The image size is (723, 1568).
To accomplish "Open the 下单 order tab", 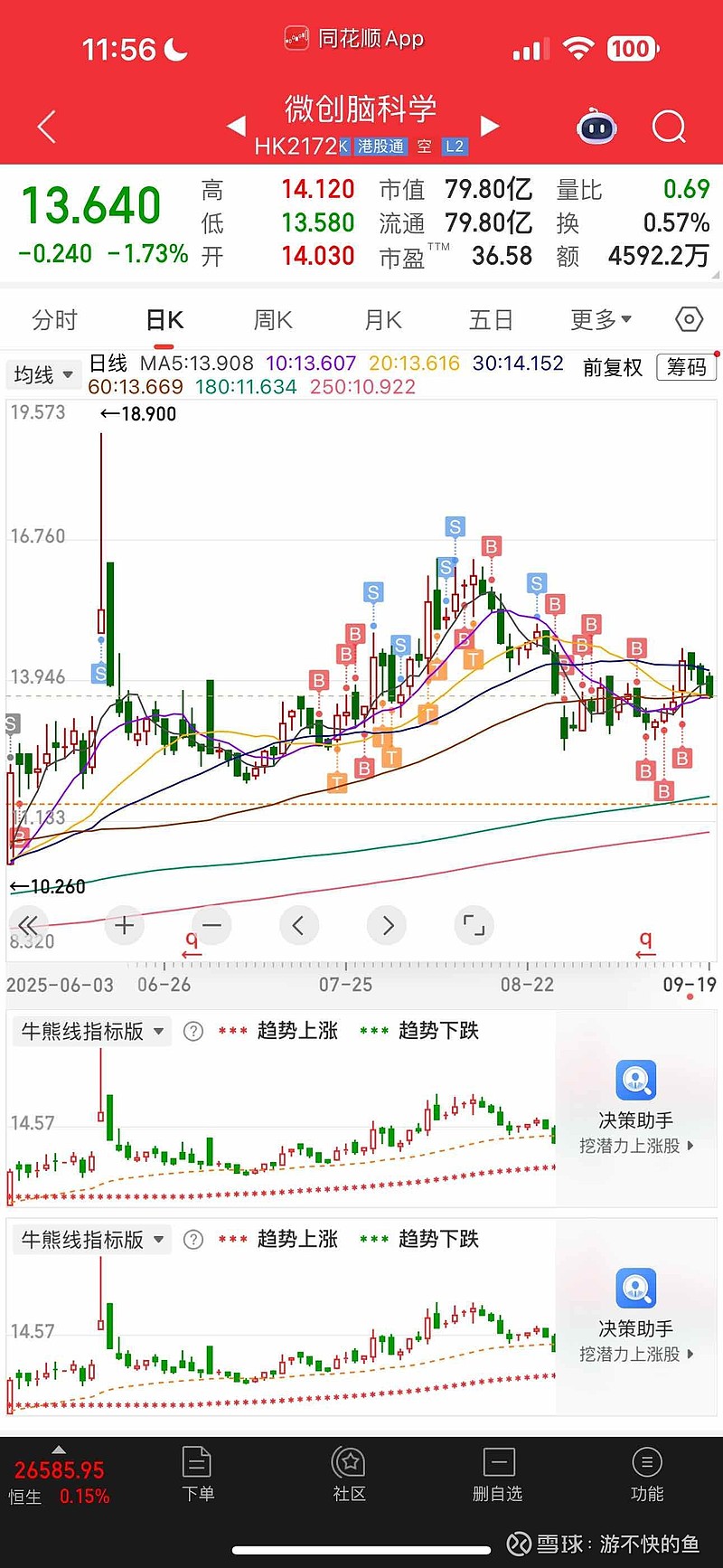I will click(197, 1474).
